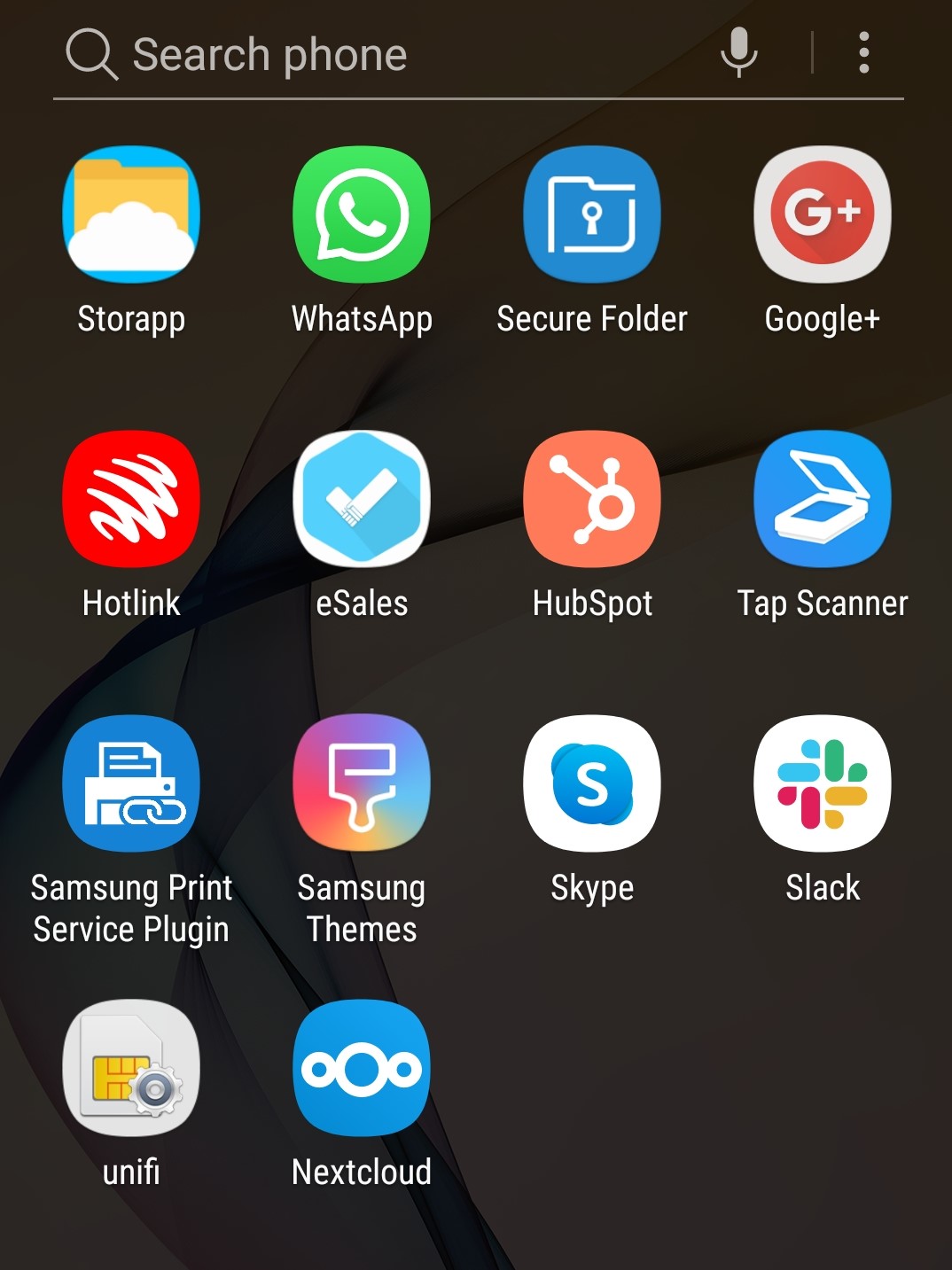Launch Samsung Themes

pyautogui.click(x=362, y=783)
